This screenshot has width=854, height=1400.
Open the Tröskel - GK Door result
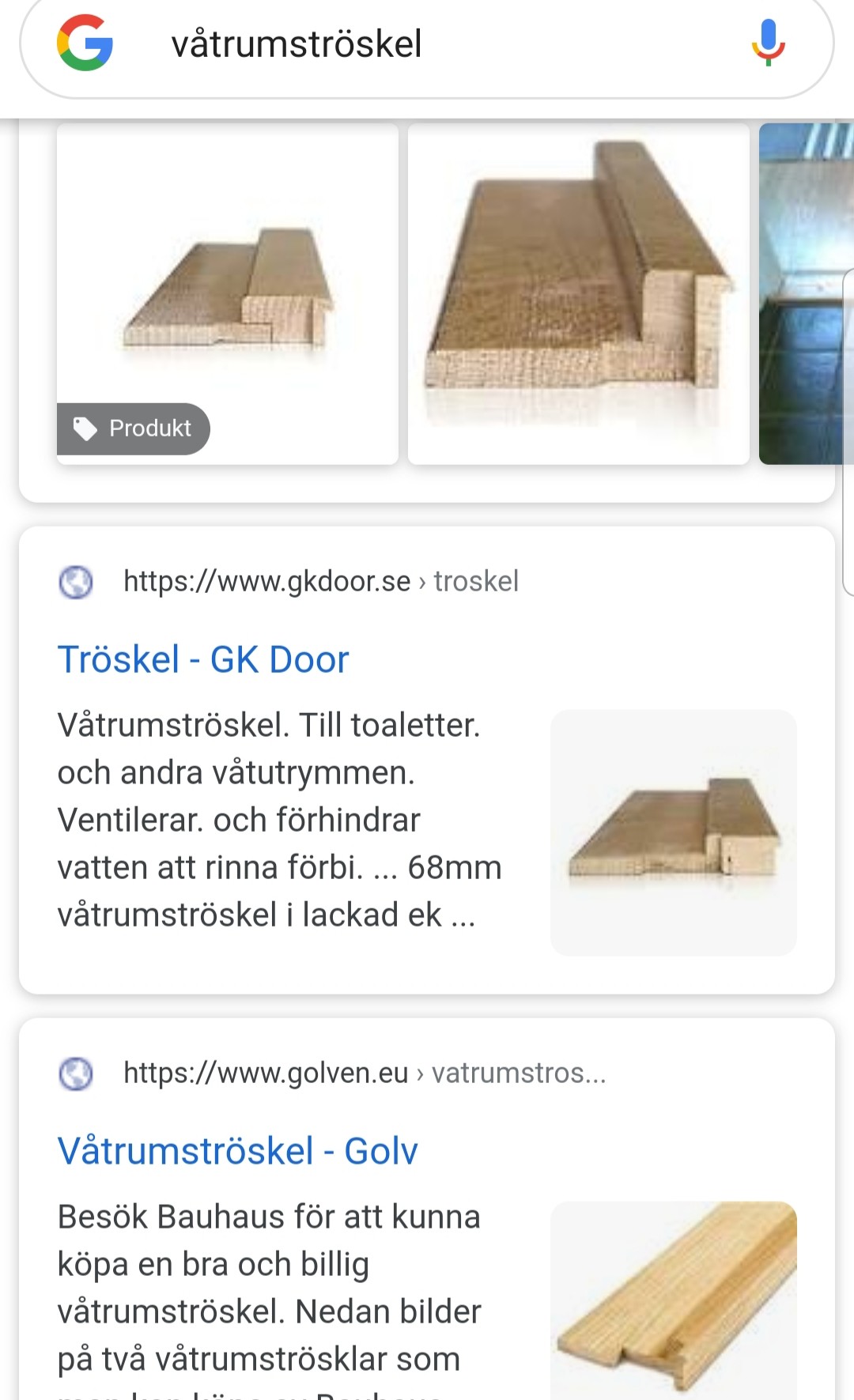click(203, 659)
